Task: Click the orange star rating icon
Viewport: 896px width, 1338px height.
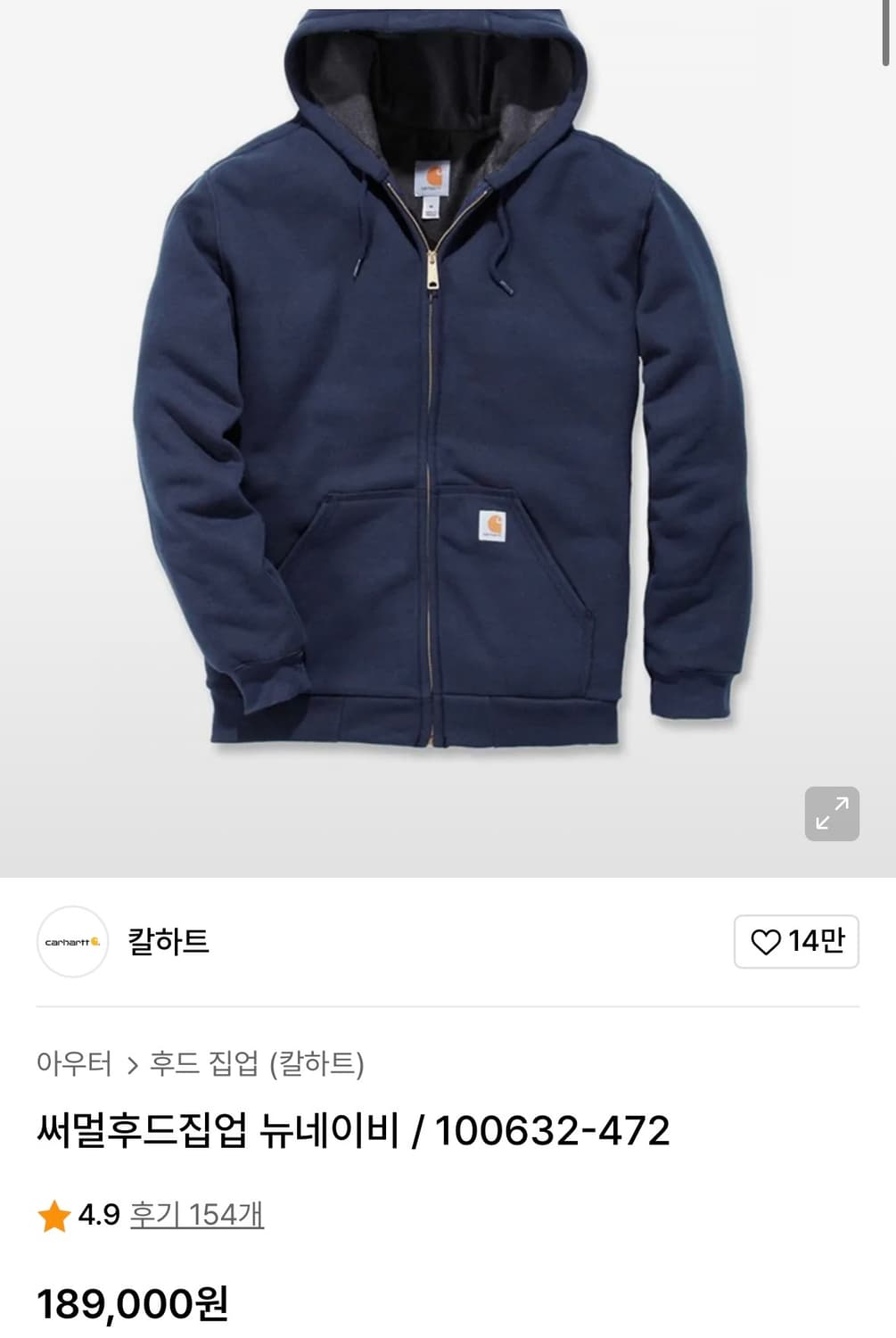Action: pyautogui.click(x=55, y=1213)
